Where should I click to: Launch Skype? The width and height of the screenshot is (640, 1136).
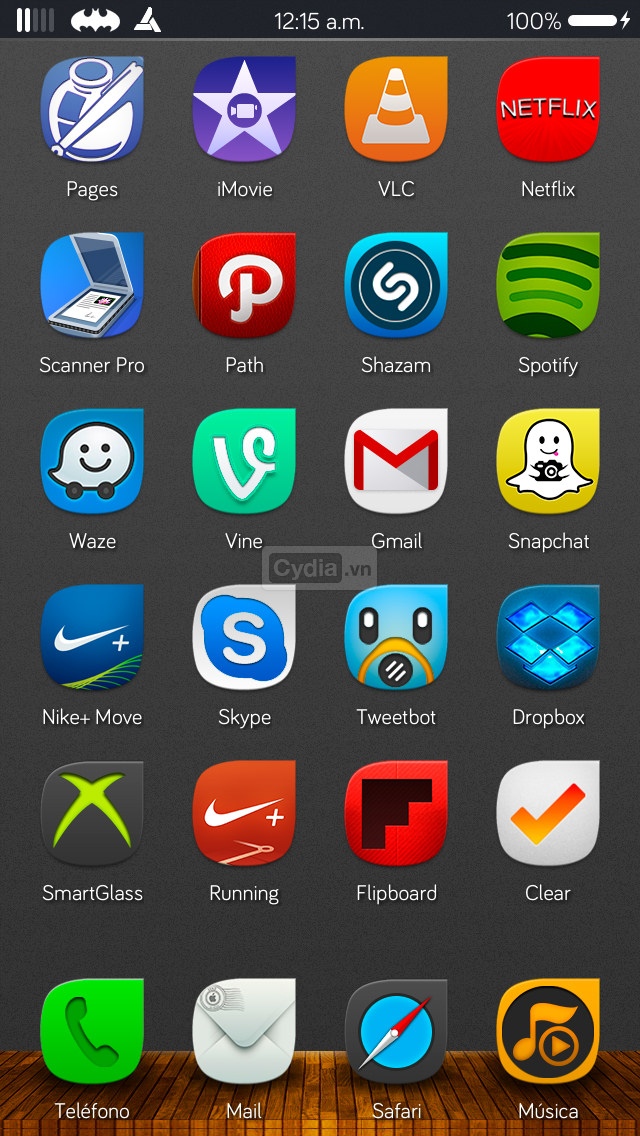[x=244, y=638]
